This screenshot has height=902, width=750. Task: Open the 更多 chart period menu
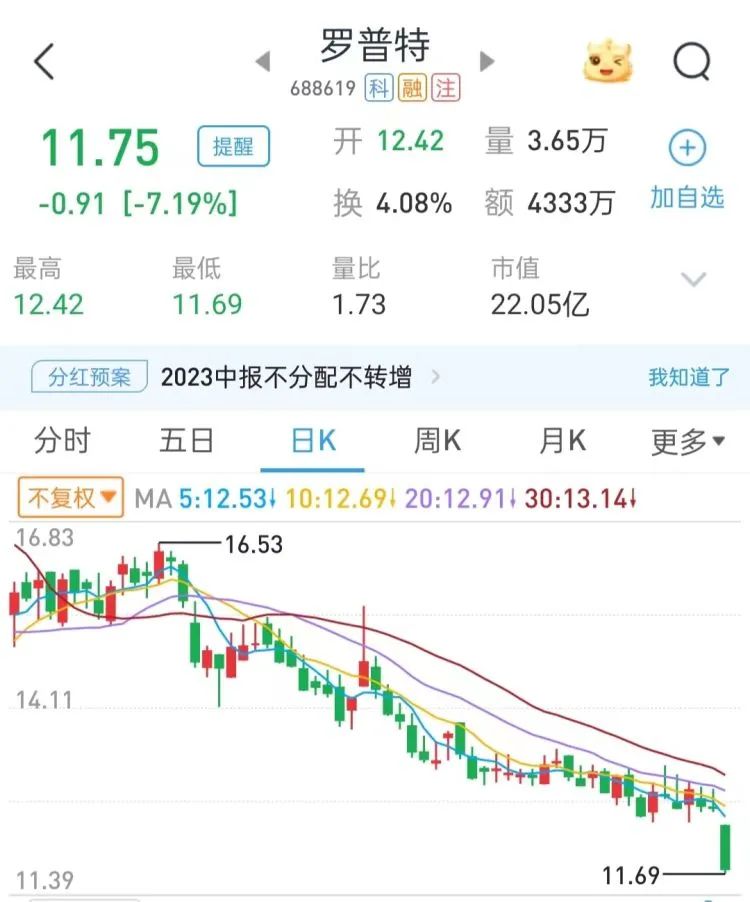pos(688,441)
